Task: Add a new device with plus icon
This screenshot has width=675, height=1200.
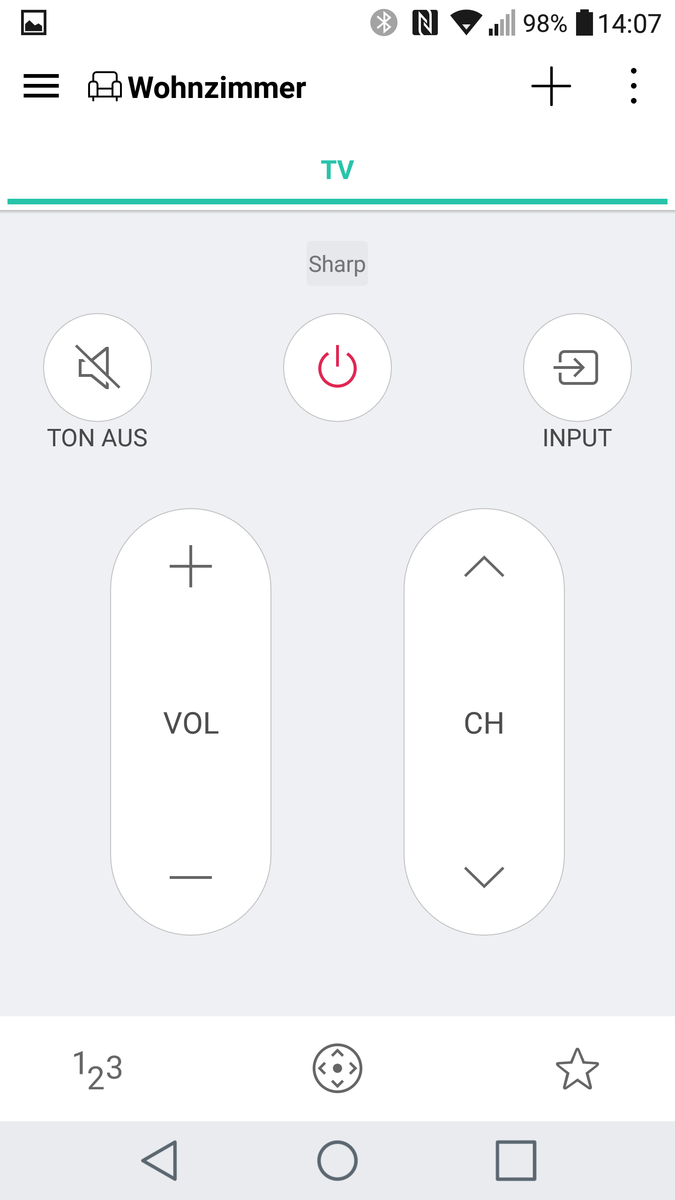Action: [x=551, y=87]
